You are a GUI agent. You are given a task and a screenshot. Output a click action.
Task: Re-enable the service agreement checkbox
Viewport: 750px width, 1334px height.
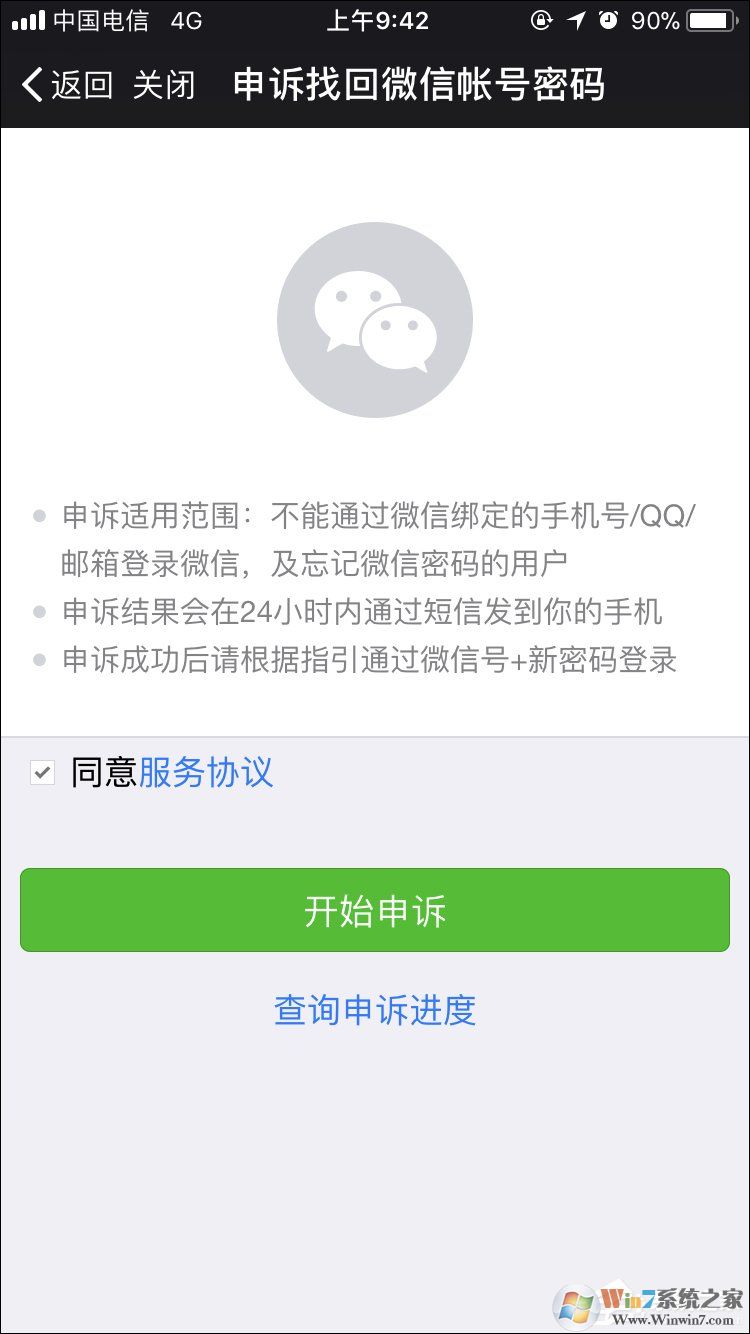coord(41,771)
